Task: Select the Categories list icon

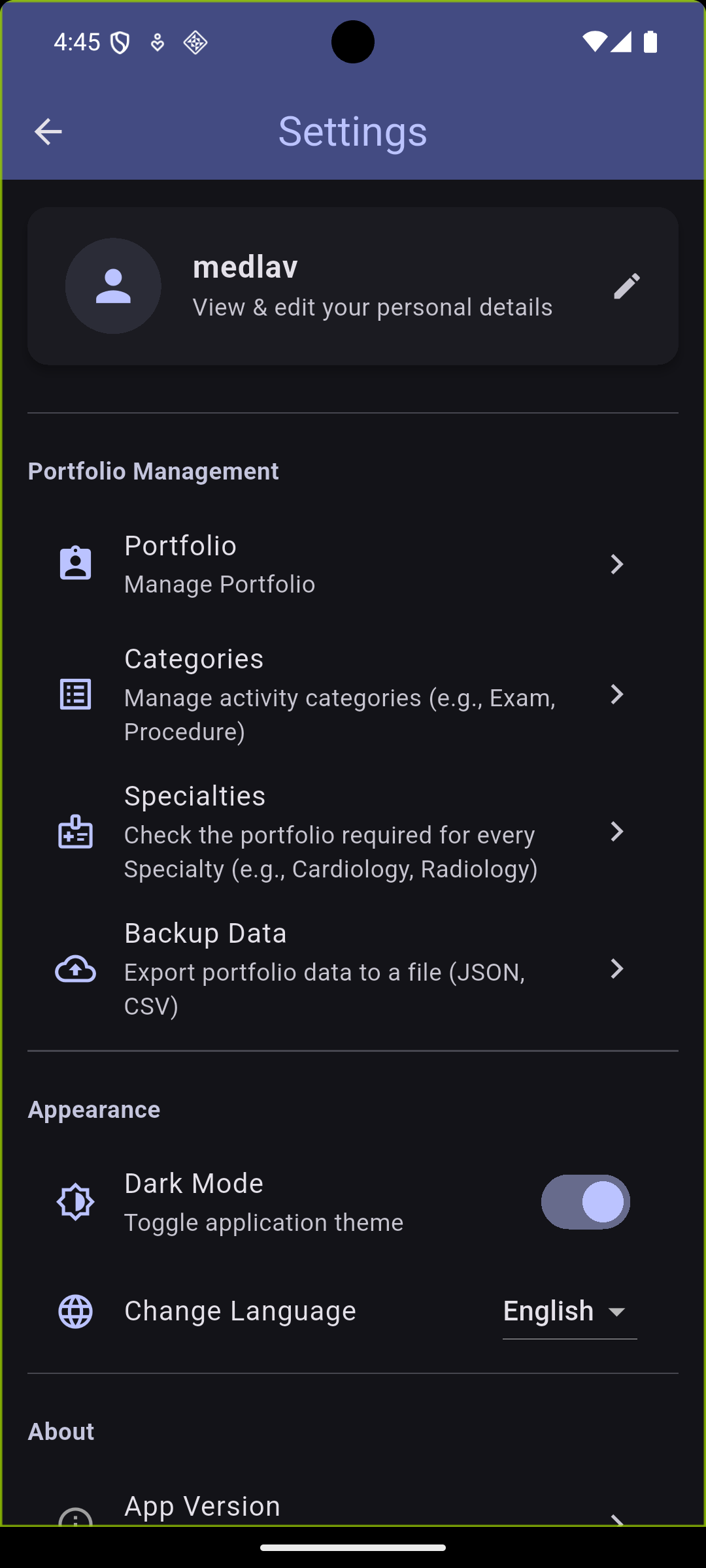Action: (76, 694)
